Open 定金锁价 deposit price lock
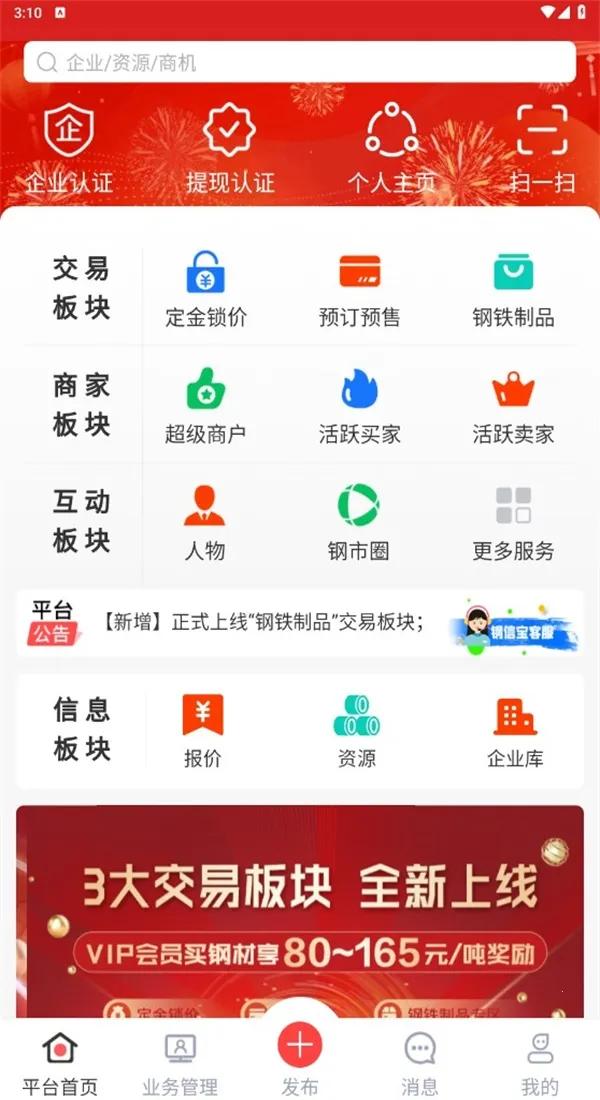The width and height of the screenshot is (600, 1100). coord(206,288)
